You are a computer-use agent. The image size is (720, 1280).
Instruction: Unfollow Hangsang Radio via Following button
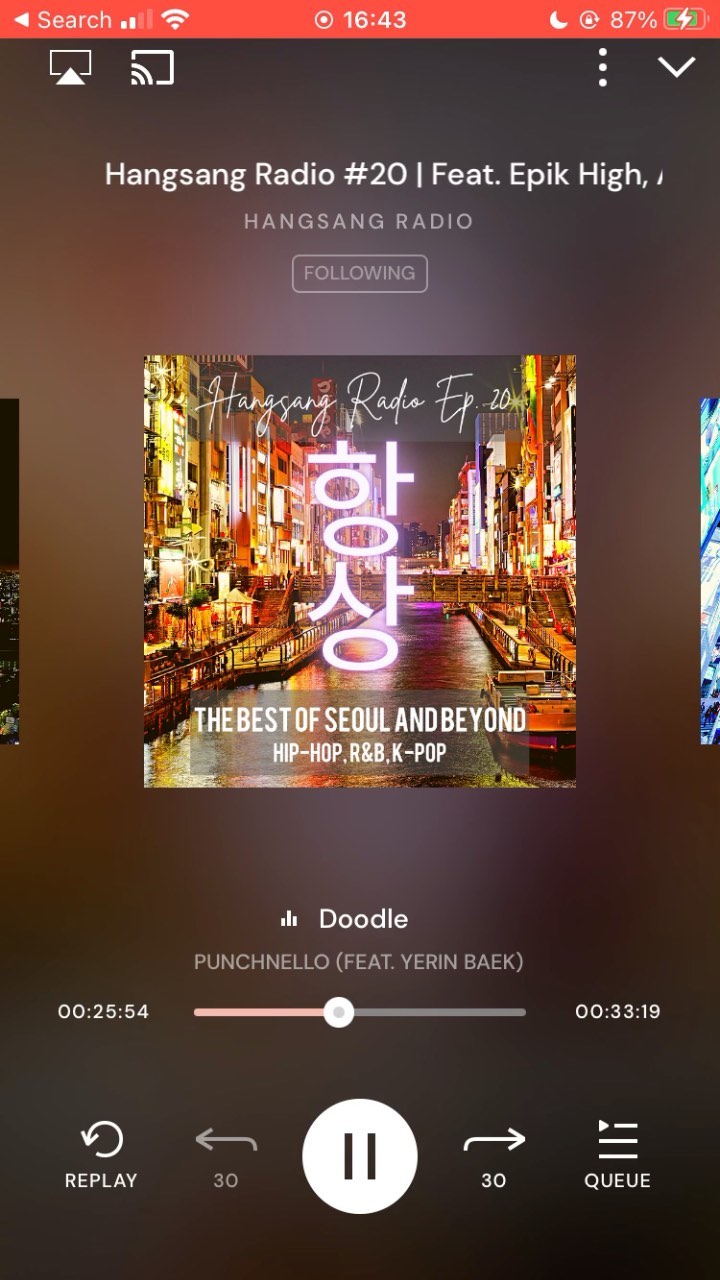click(360, 273)
